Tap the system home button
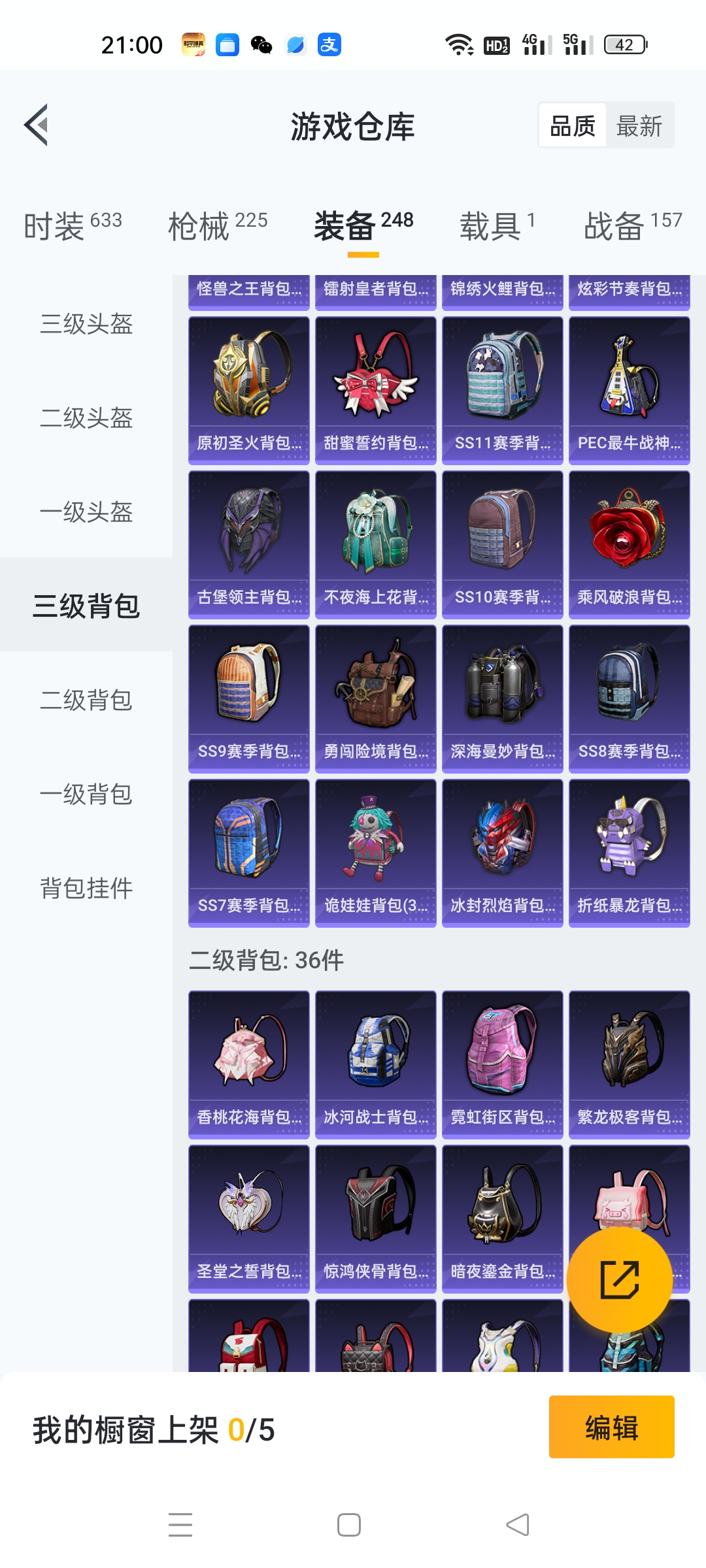 (349, 1525)
